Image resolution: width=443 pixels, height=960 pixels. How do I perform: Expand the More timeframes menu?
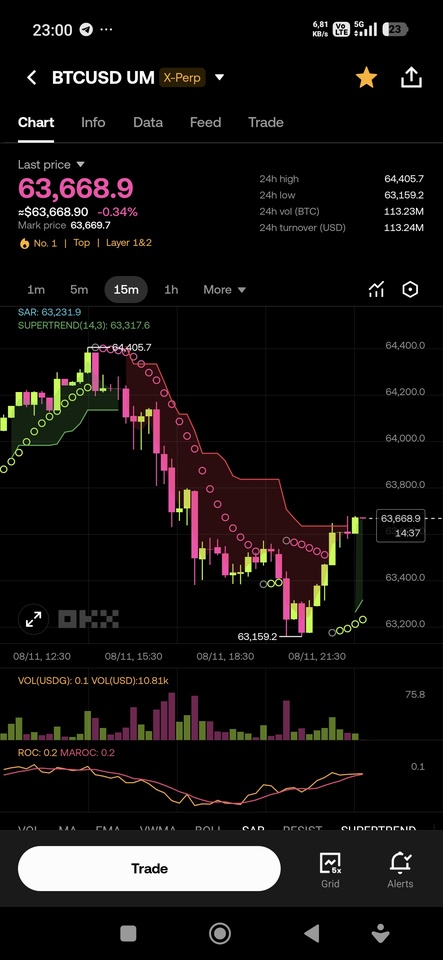[225, 290]
